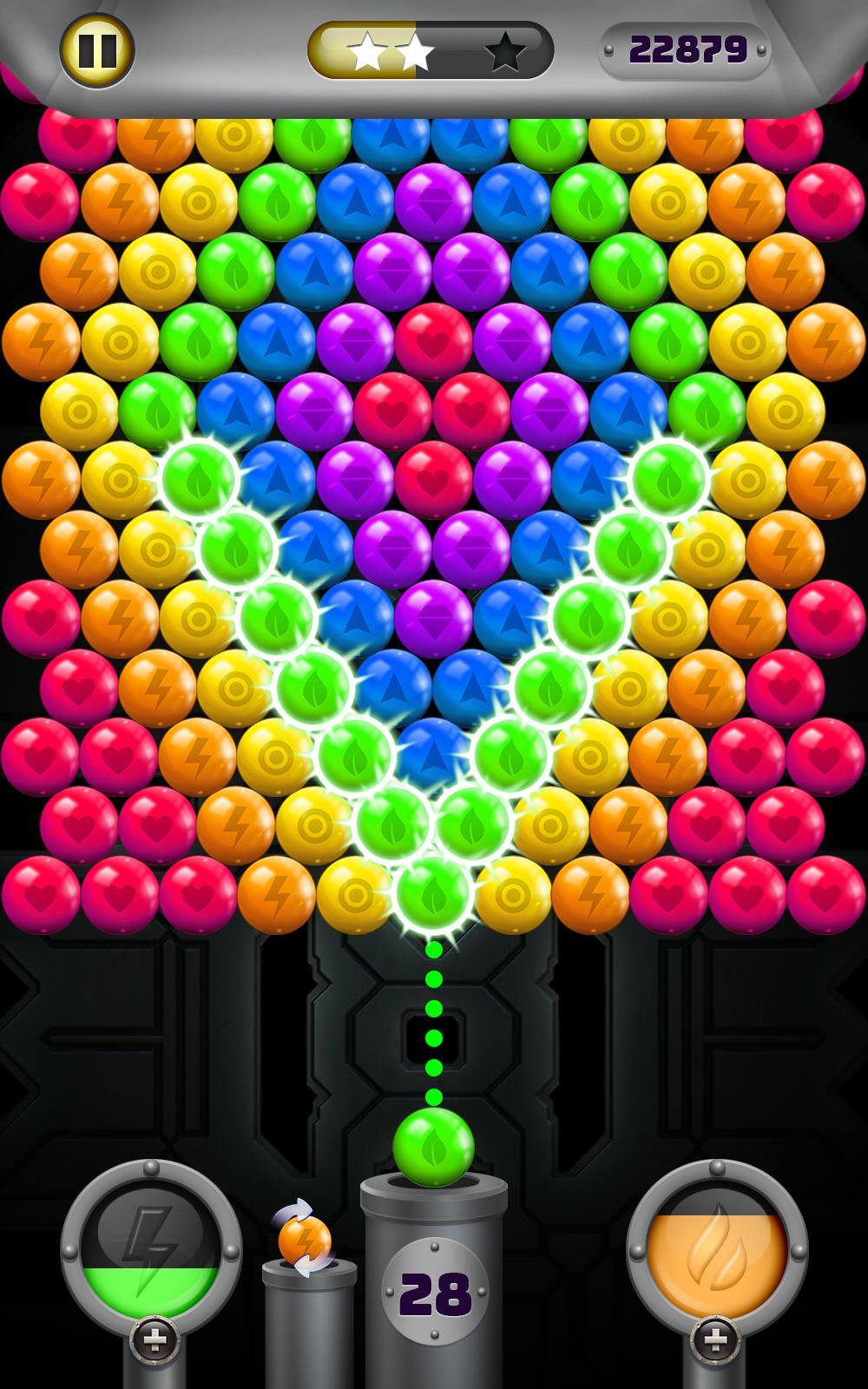This screenshot has height=1389, width=868.
Task: Swap to the orange lightning bubble
Action: (x=304, y=1240)
